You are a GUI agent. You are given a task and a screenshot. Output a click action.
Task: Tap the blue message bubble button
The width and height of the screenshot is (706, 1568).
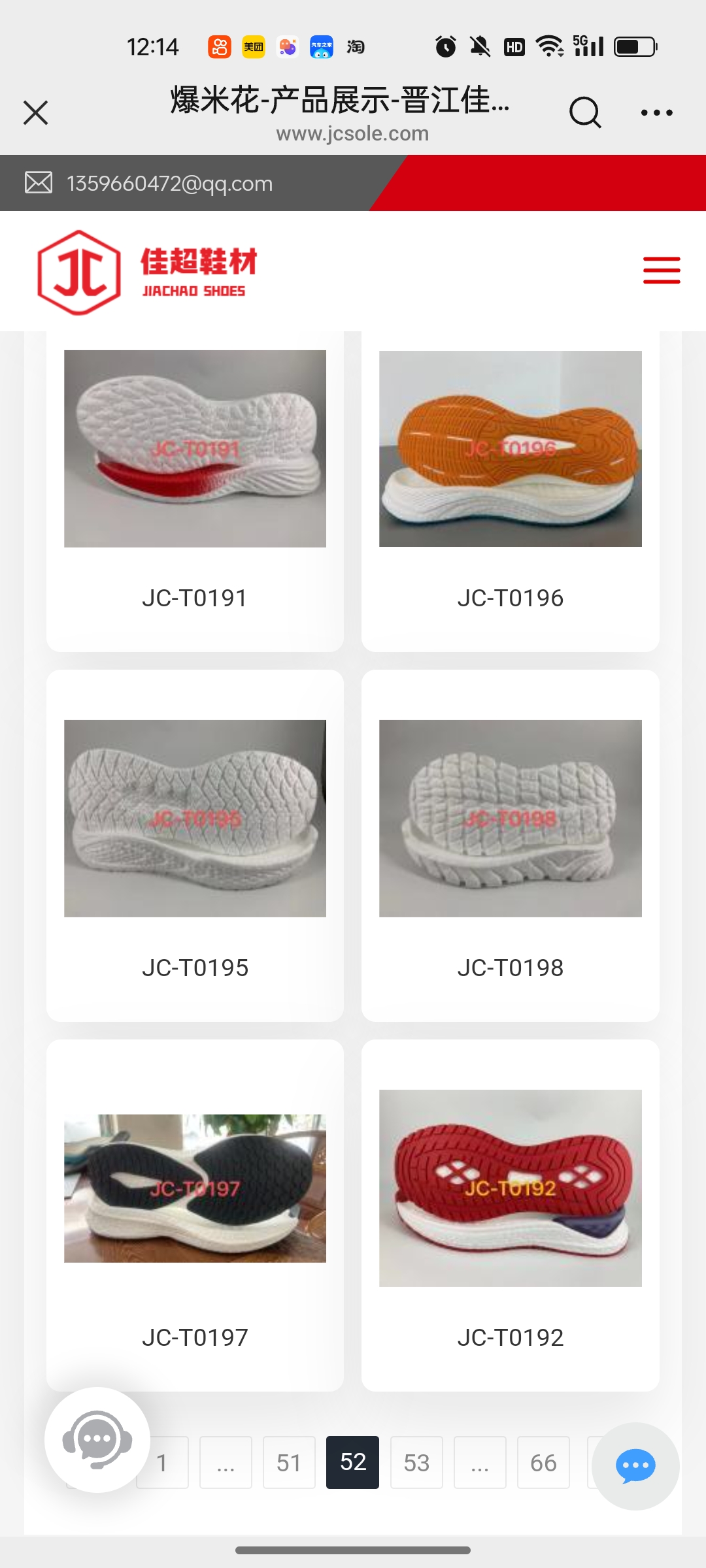coord(635,1466)
